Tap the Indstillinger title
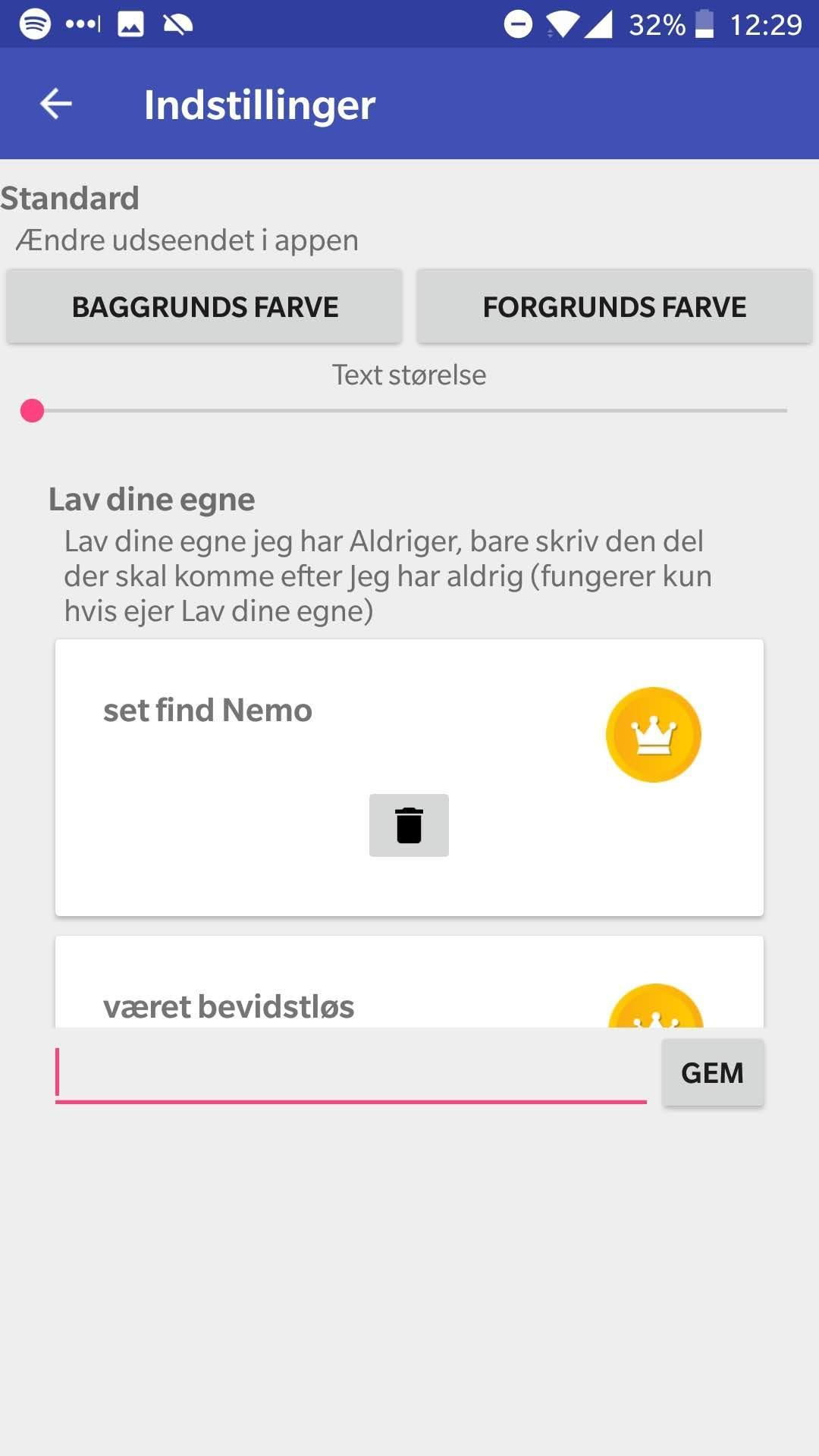 coord(259,104)
